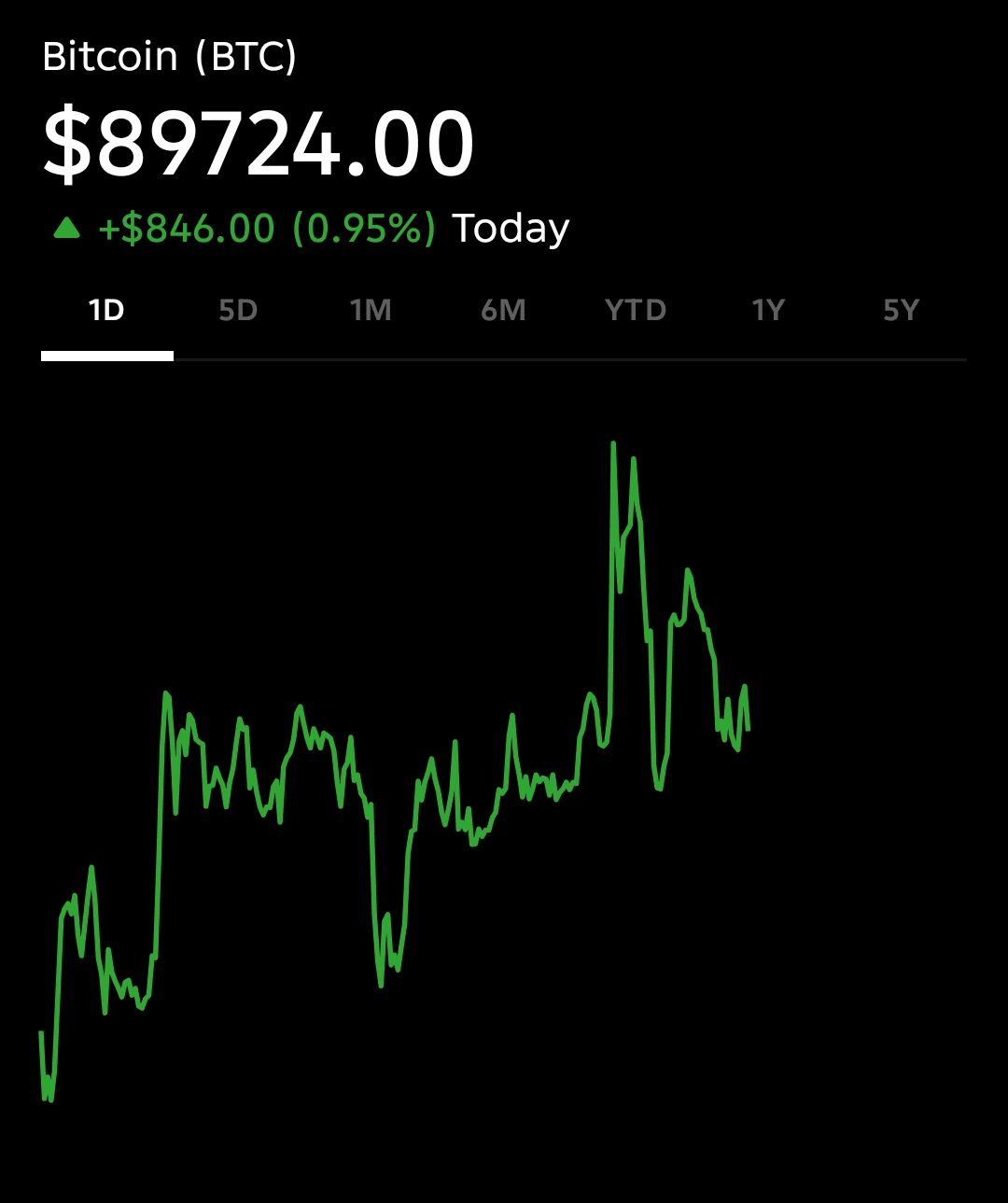Image resolution: width=1008 pixels, height=1203 pixels.
Task: Display the 5Y price chart
Action: tap(901, 311)
